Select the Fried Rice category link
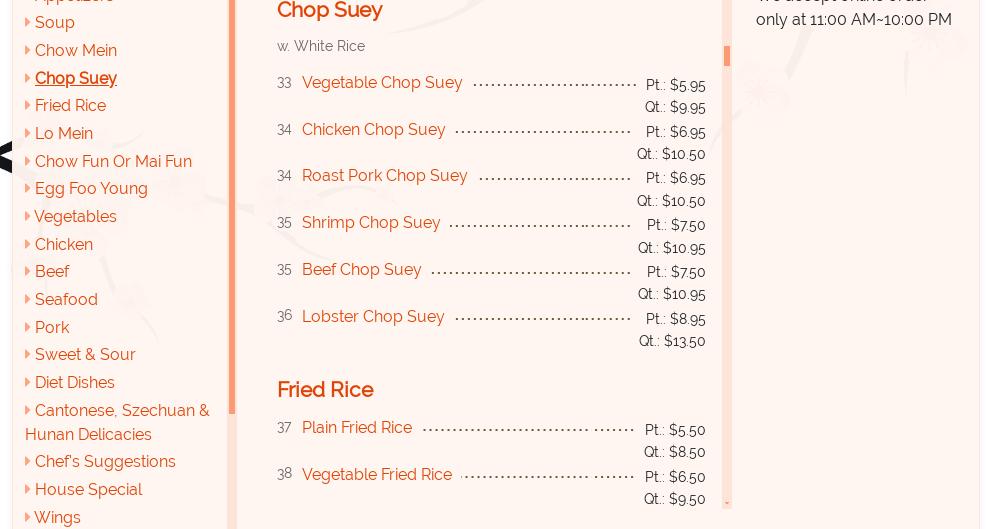The image size is (987, 529). click(70, 105)
